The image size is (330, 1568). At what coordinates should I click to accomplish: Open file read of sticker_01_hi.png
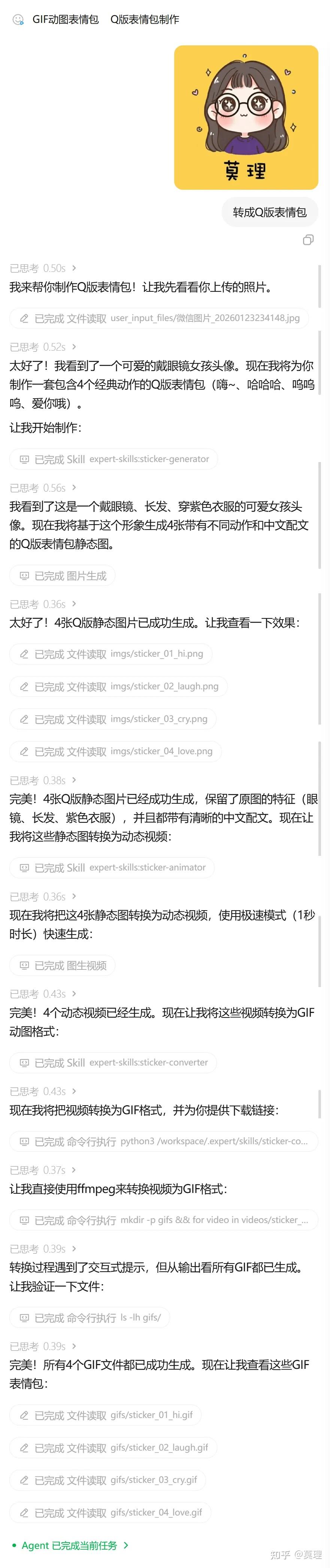pyautogui.click(x=110, y=654)
